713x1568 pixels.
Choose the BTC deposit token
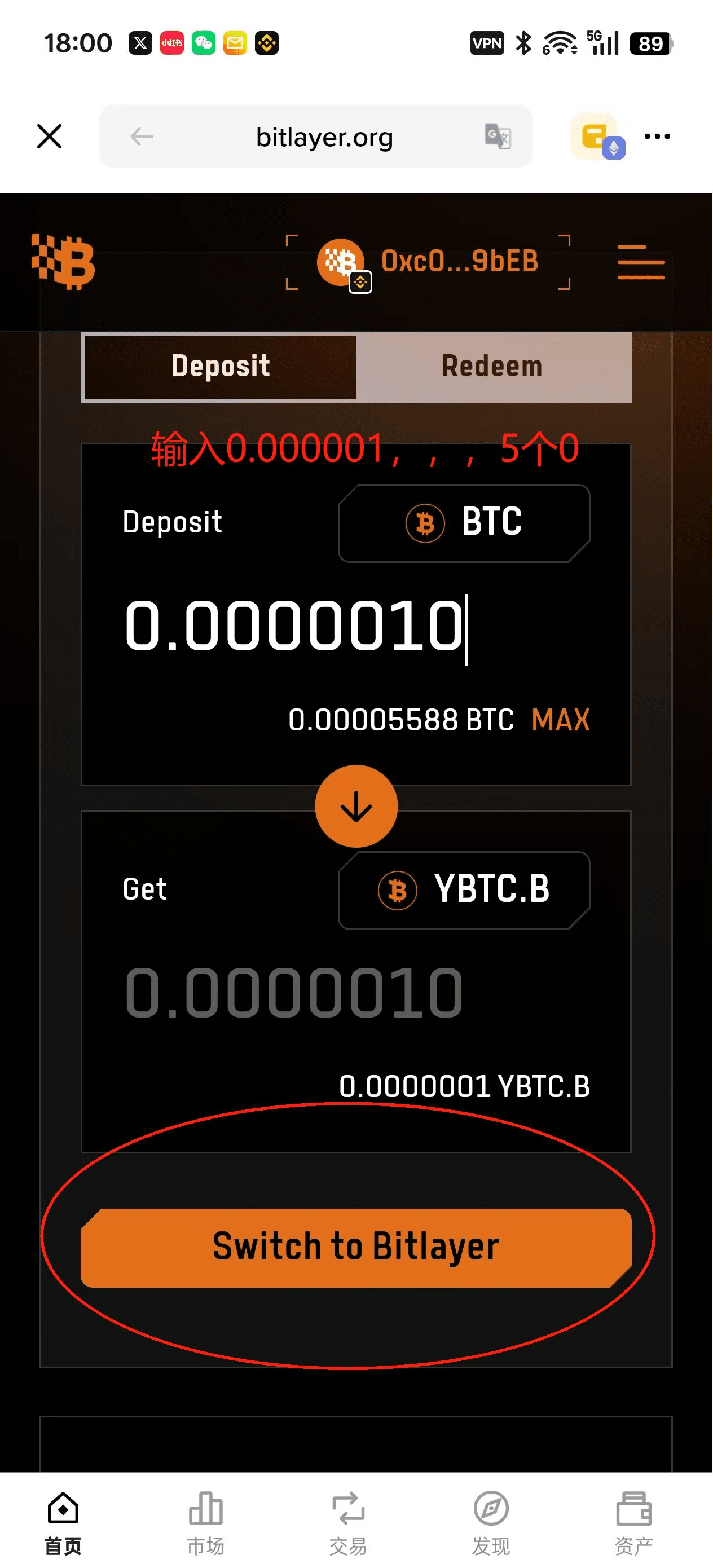point(464,523)
